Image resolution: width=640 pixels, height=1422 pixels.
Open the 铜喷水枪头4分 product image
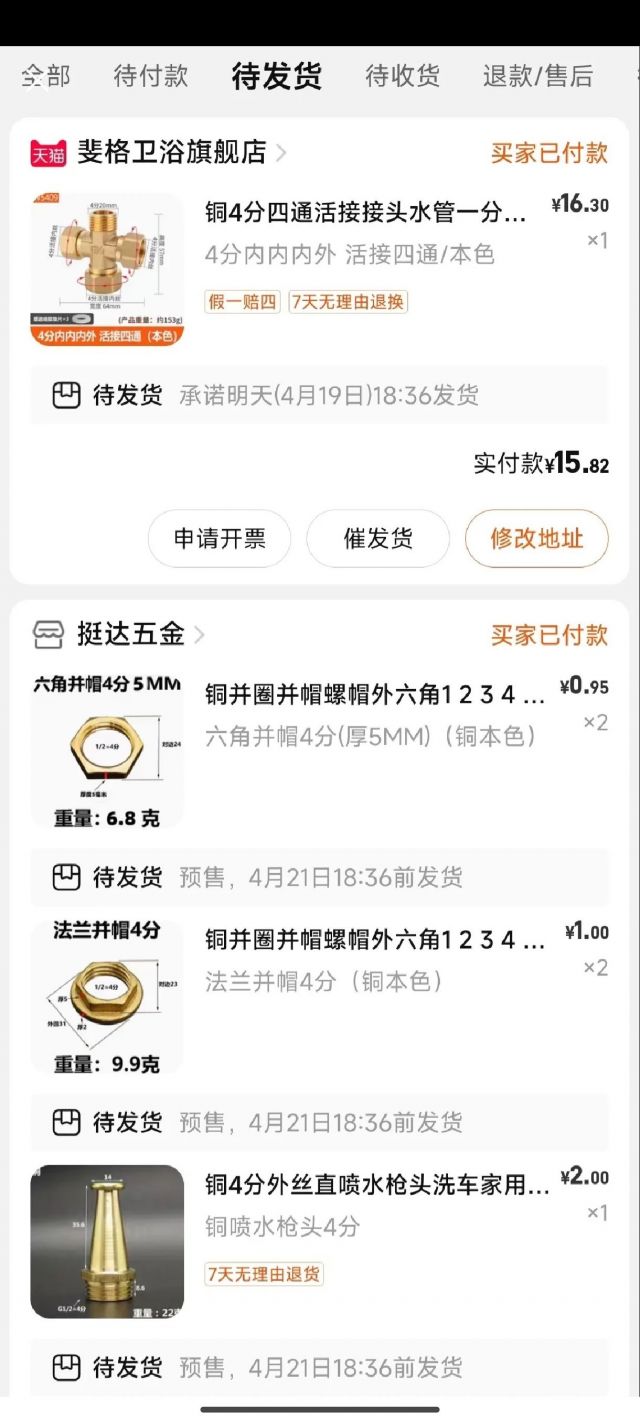coord(107,1241)
